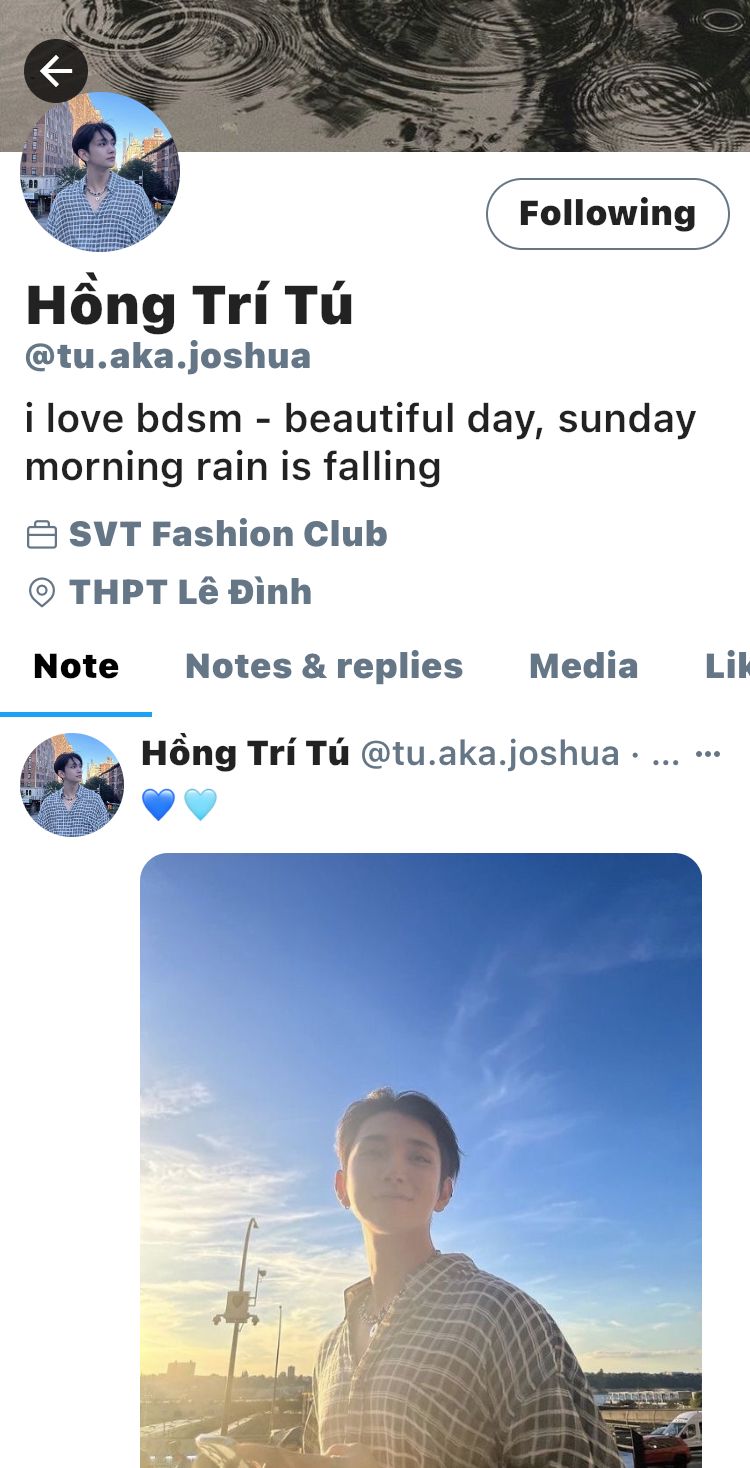The image size is (750, 1468).
Task: Go back using the arrow icon
Action: click(56, 71)
